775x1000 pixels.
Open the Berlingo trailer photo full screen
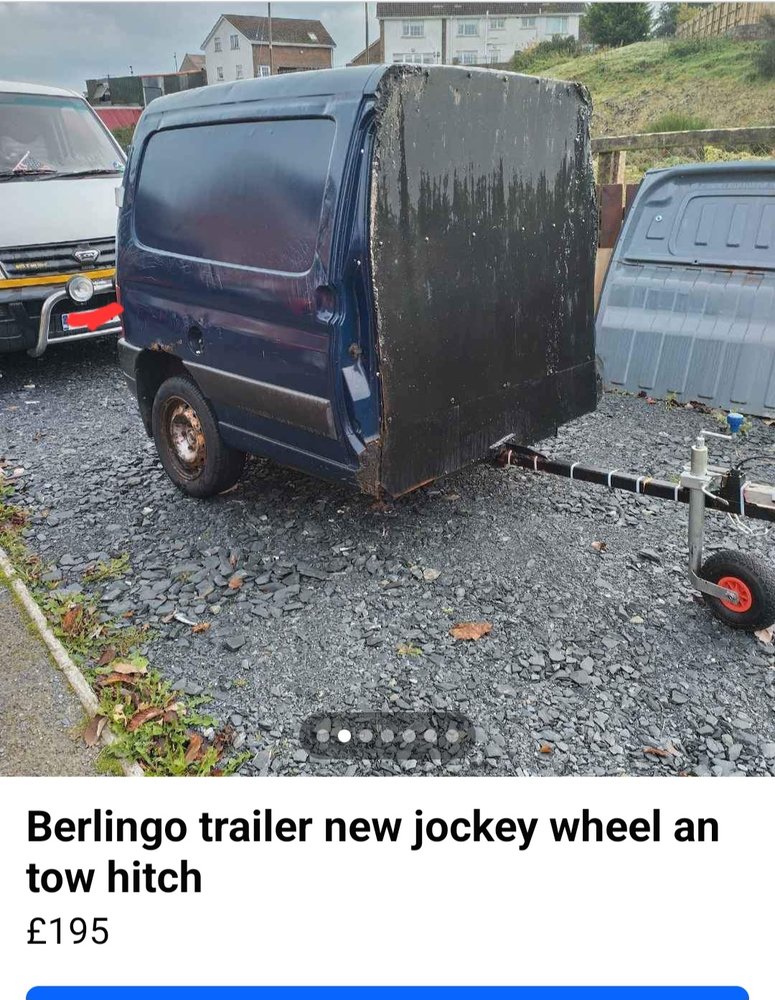click(x=387, y=350)
